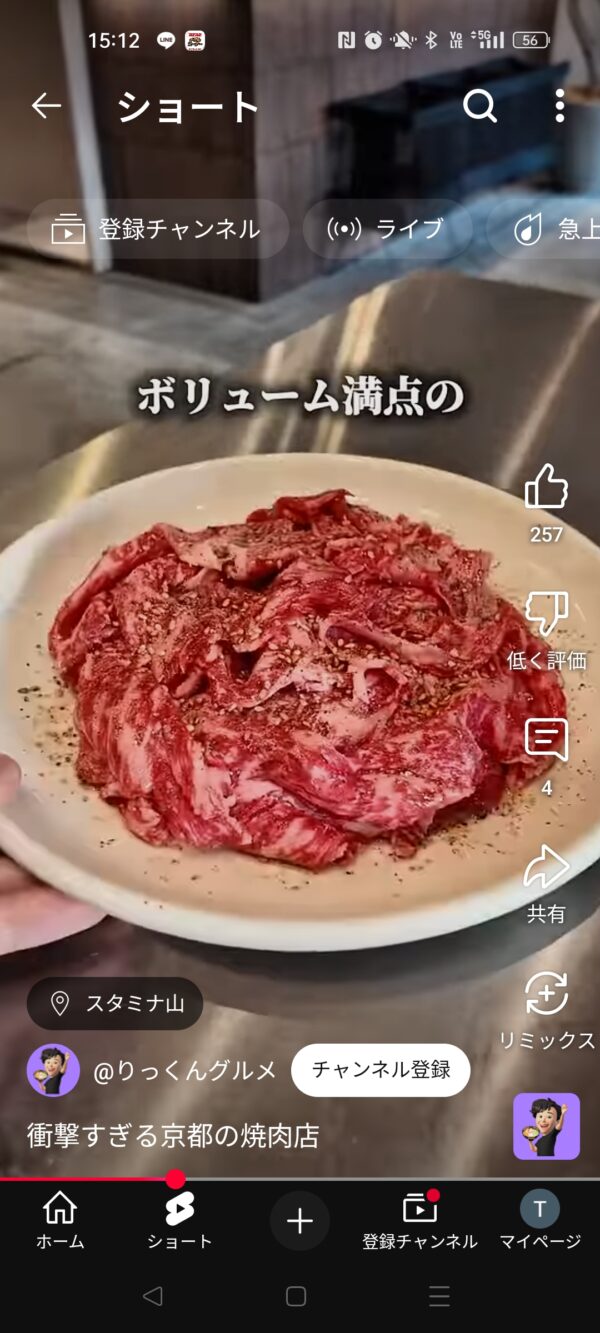
Task: Tap the system back button
Action: pyautogui.click(x=152, y=1297)
